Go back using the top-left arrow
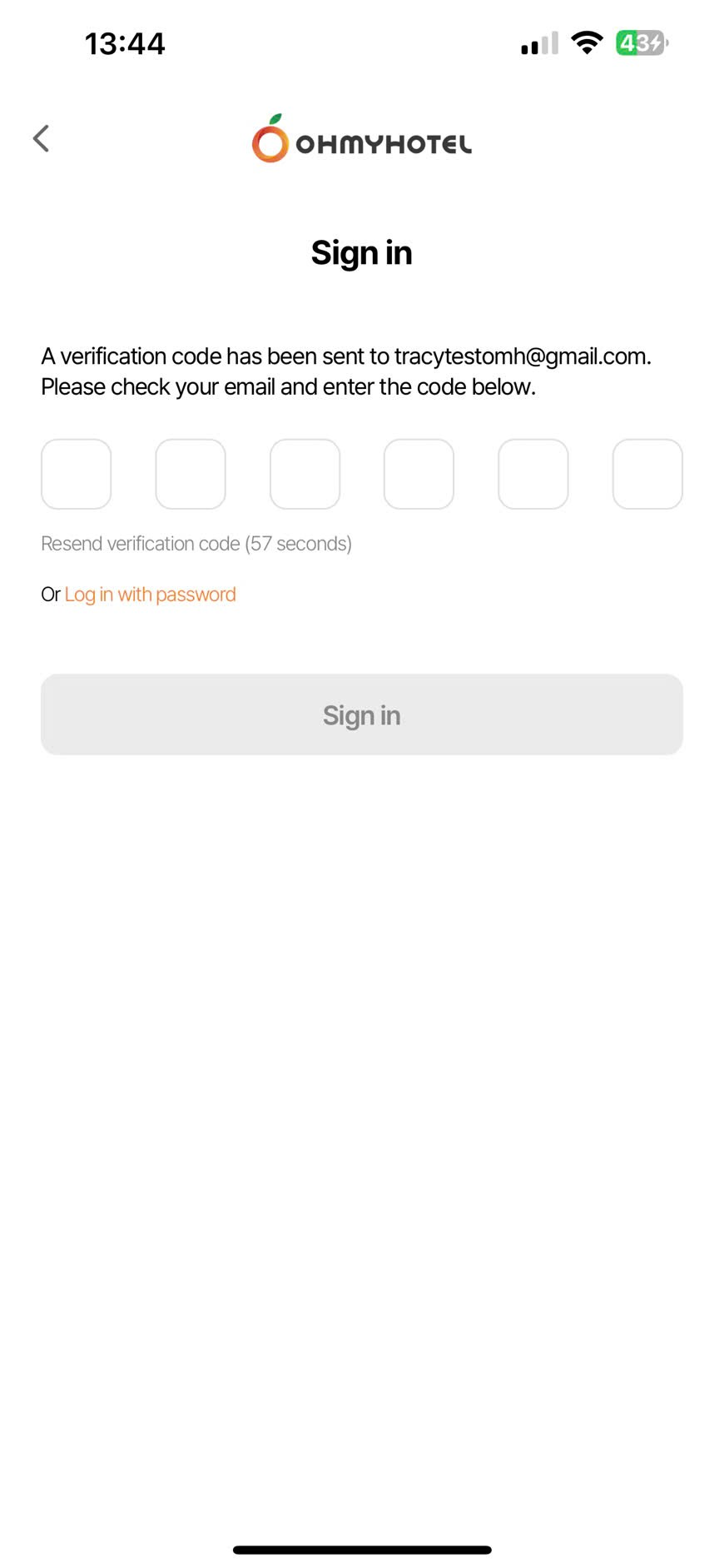The width and height of the screenshot is (724, 1568). click(x=41, y=138)
